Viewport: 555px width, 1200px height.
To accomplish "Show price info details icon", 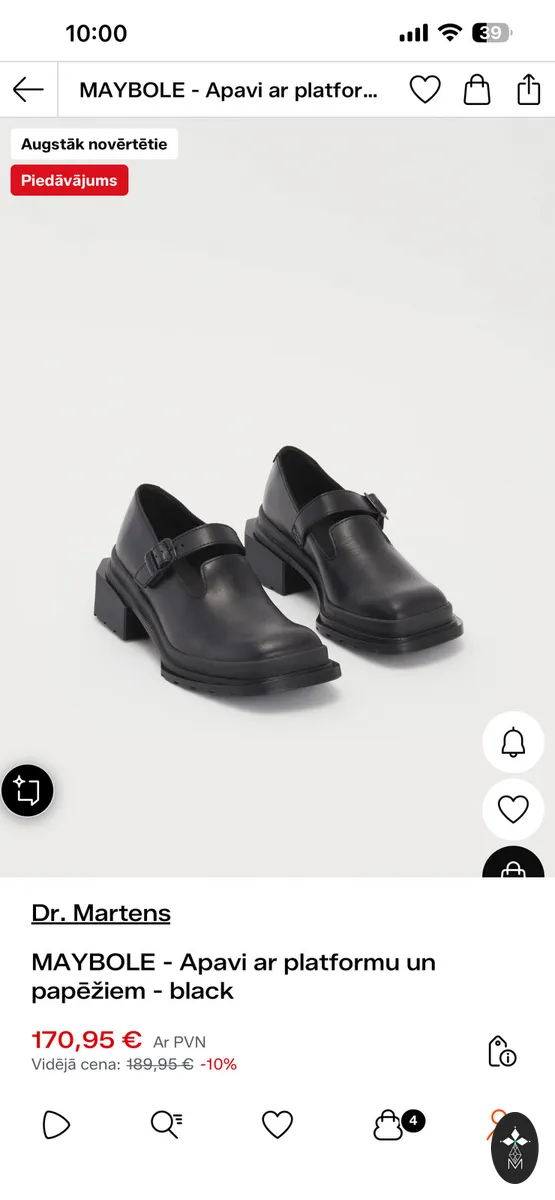I will click(502, 1051).
